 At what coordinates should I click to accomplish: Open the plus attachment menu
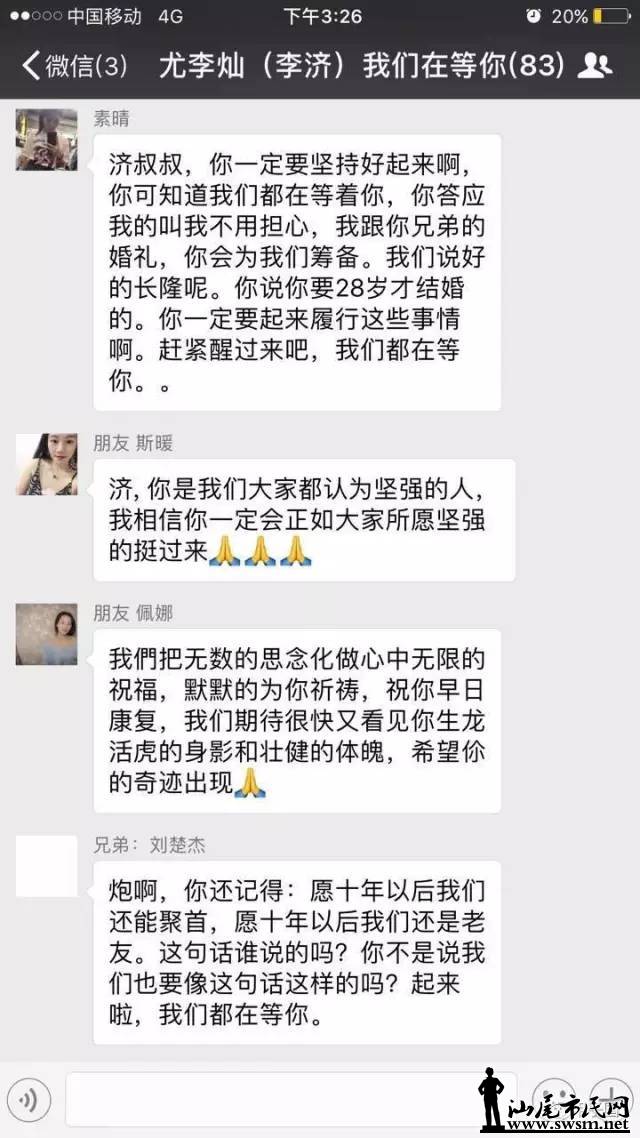[610, 1096]
